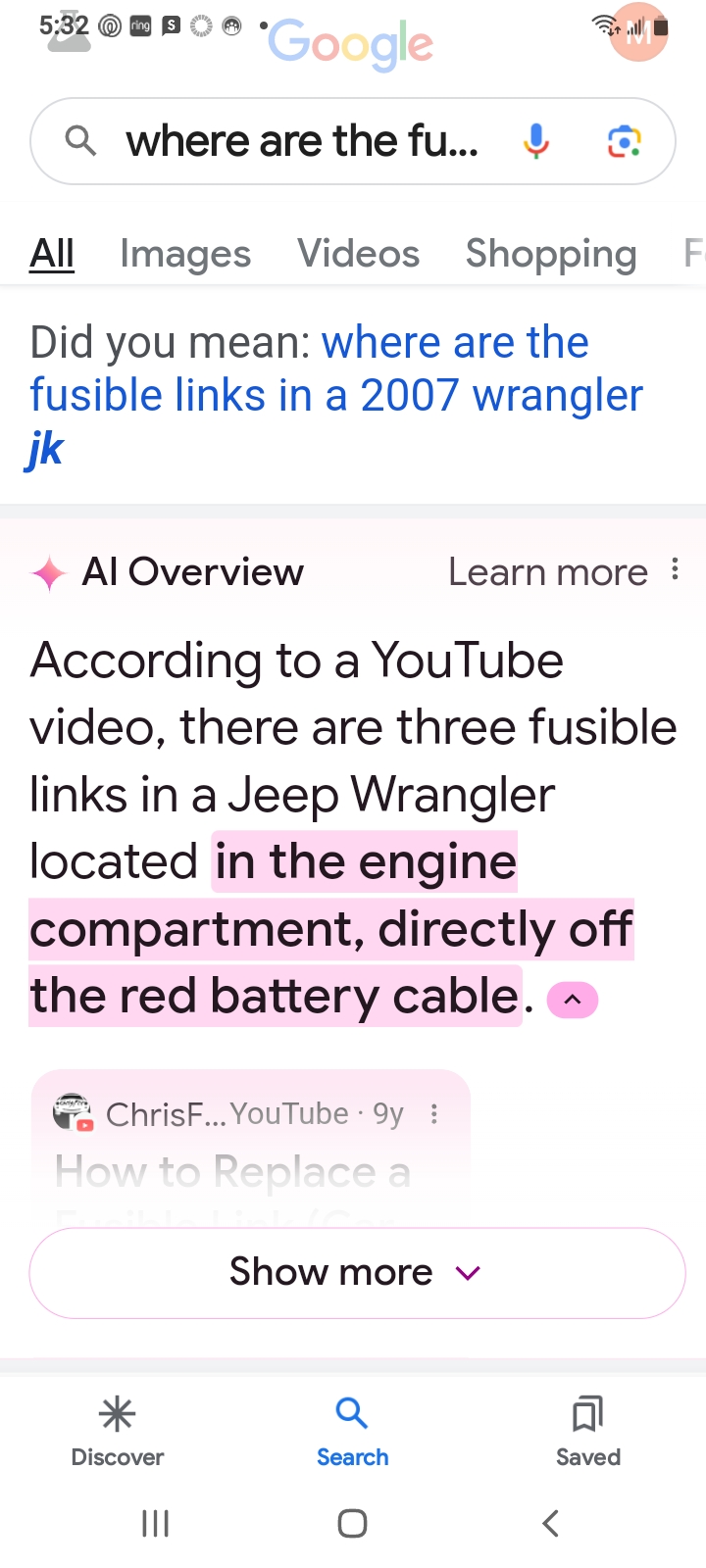Screen dimensions: 706x1568
Task: Switch to the Shopping tab
Action: point(551,254)
